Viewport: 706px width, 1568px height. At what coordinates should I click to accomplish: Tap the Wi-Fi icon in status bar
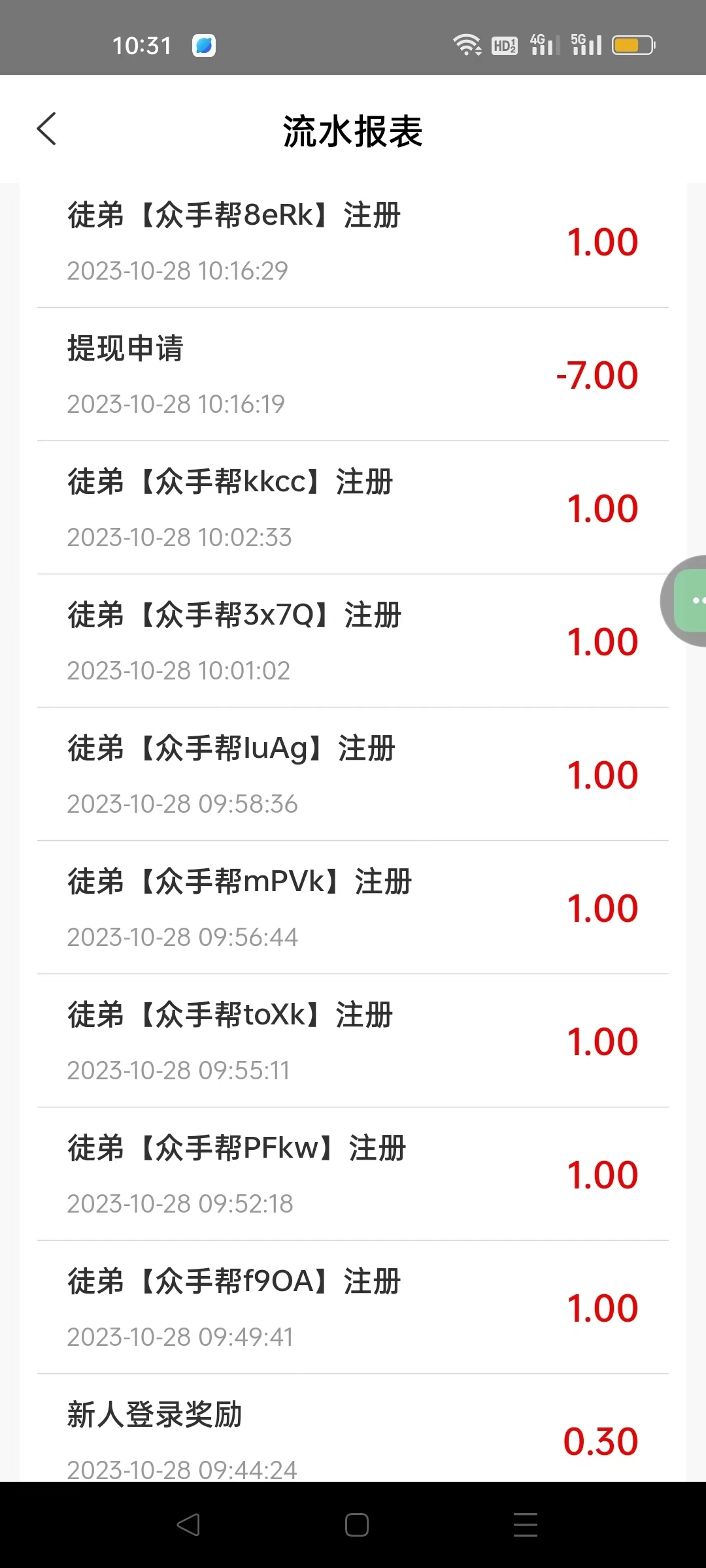(467, 44)
